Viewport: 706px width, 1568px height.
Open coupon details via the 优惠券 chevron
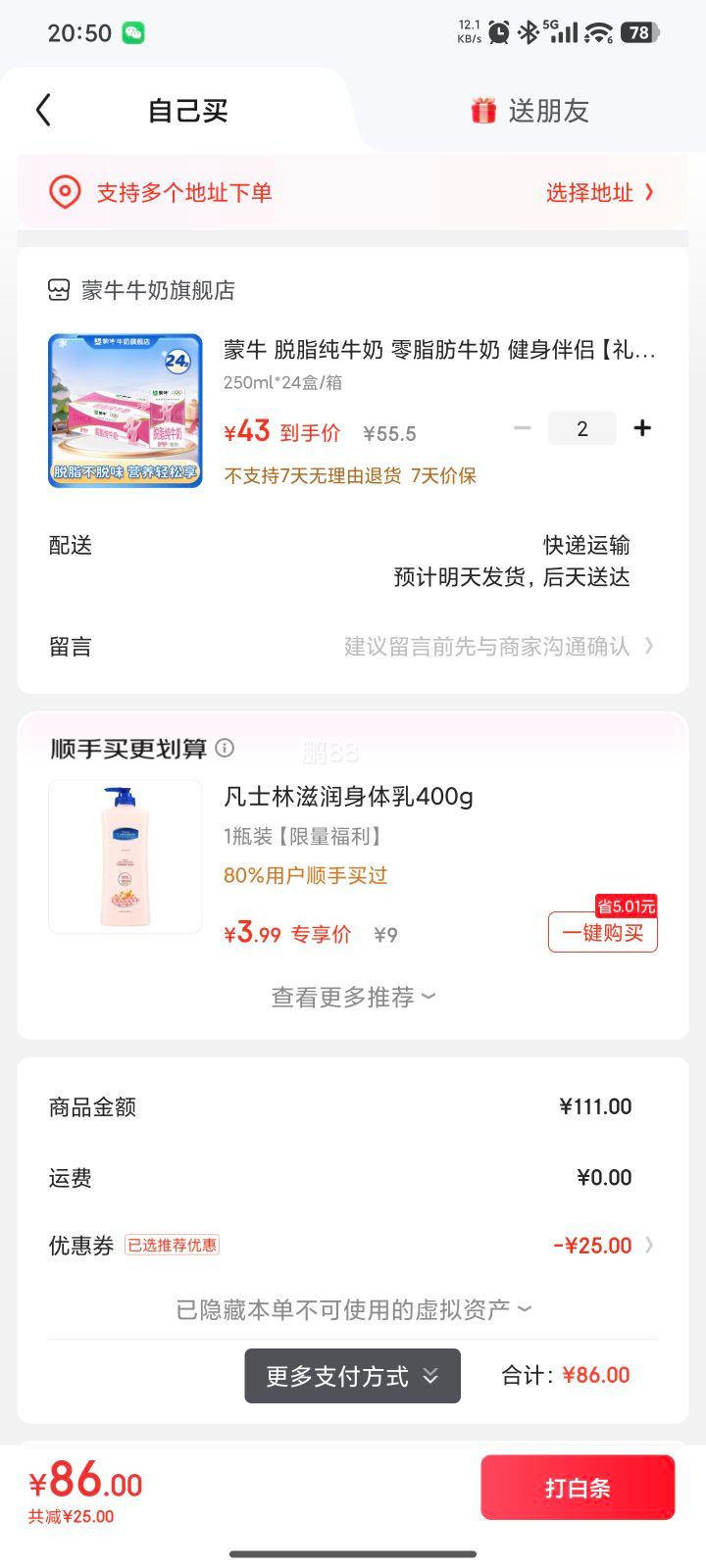pos(649,1245)
